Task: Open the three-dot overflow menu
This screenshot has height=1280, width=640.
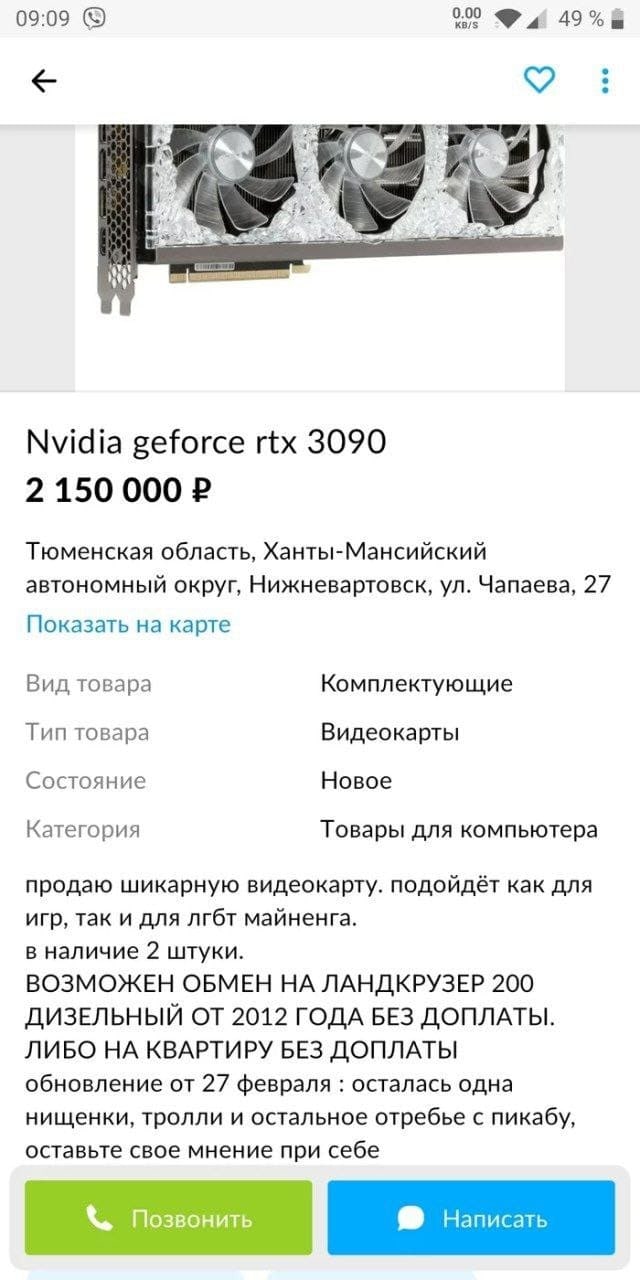Action: click(x=605, y=80)
